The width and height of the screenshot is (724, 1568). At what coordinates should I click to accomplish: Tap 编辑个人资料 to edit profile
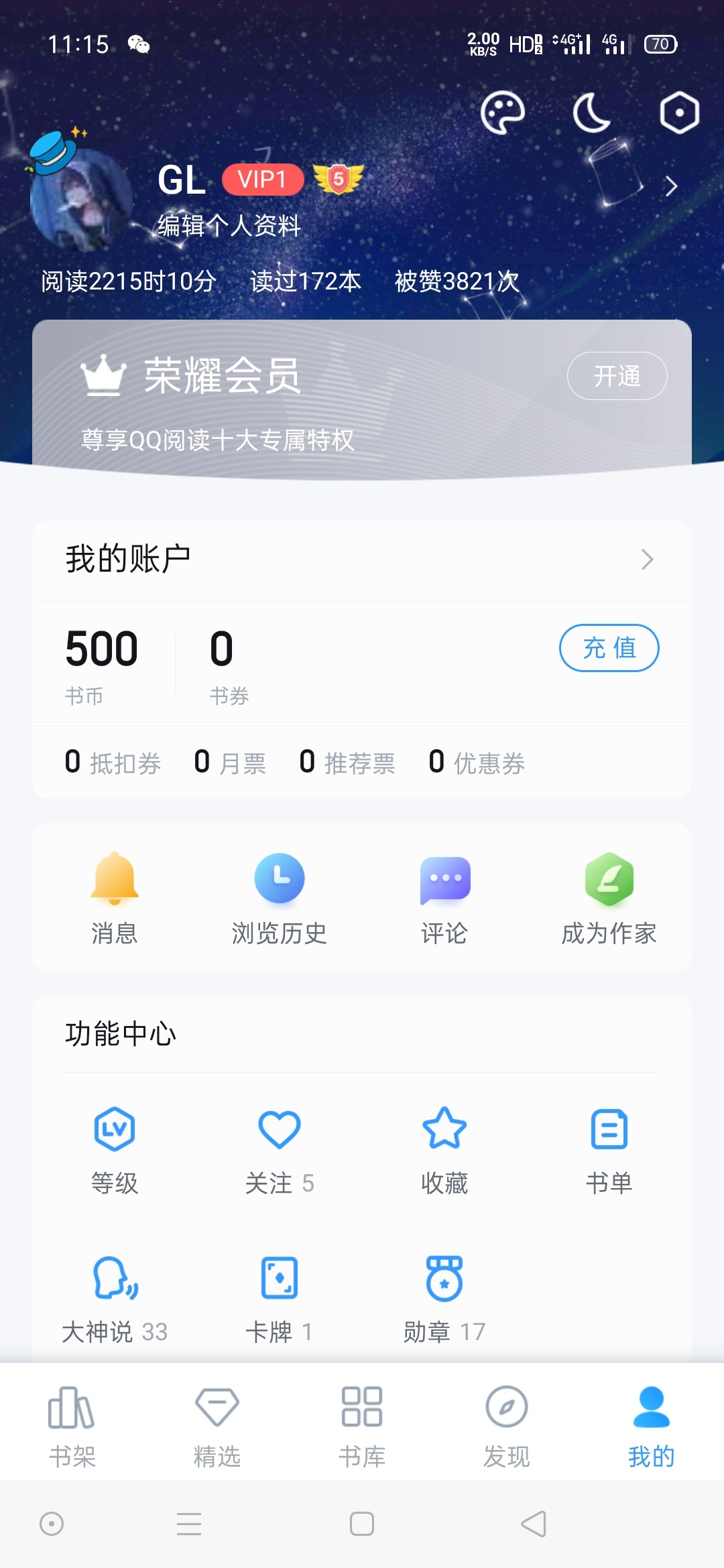229,226
